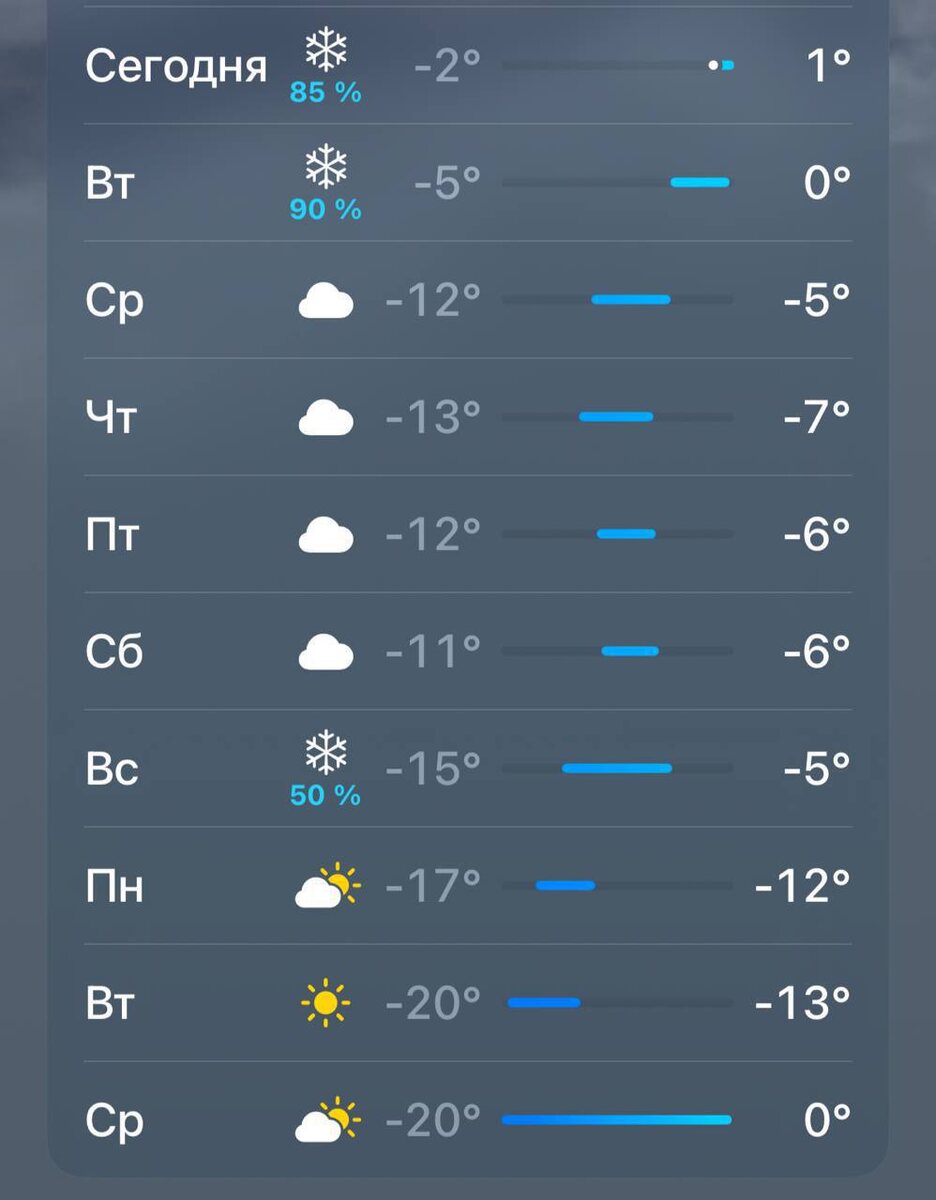
Task: Open the last Ср row with 0° high
Action: [468, 1119]
